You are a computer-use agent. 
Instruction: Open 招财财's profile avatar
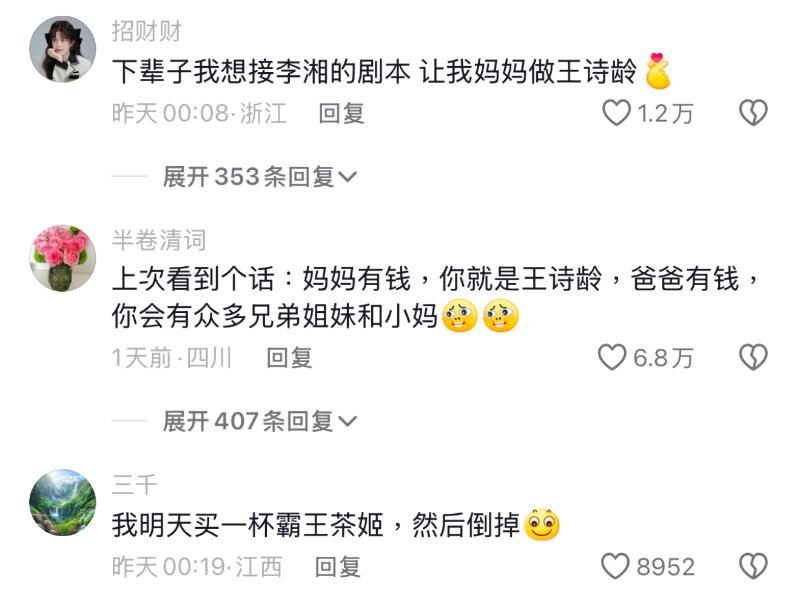pos(63,50)
